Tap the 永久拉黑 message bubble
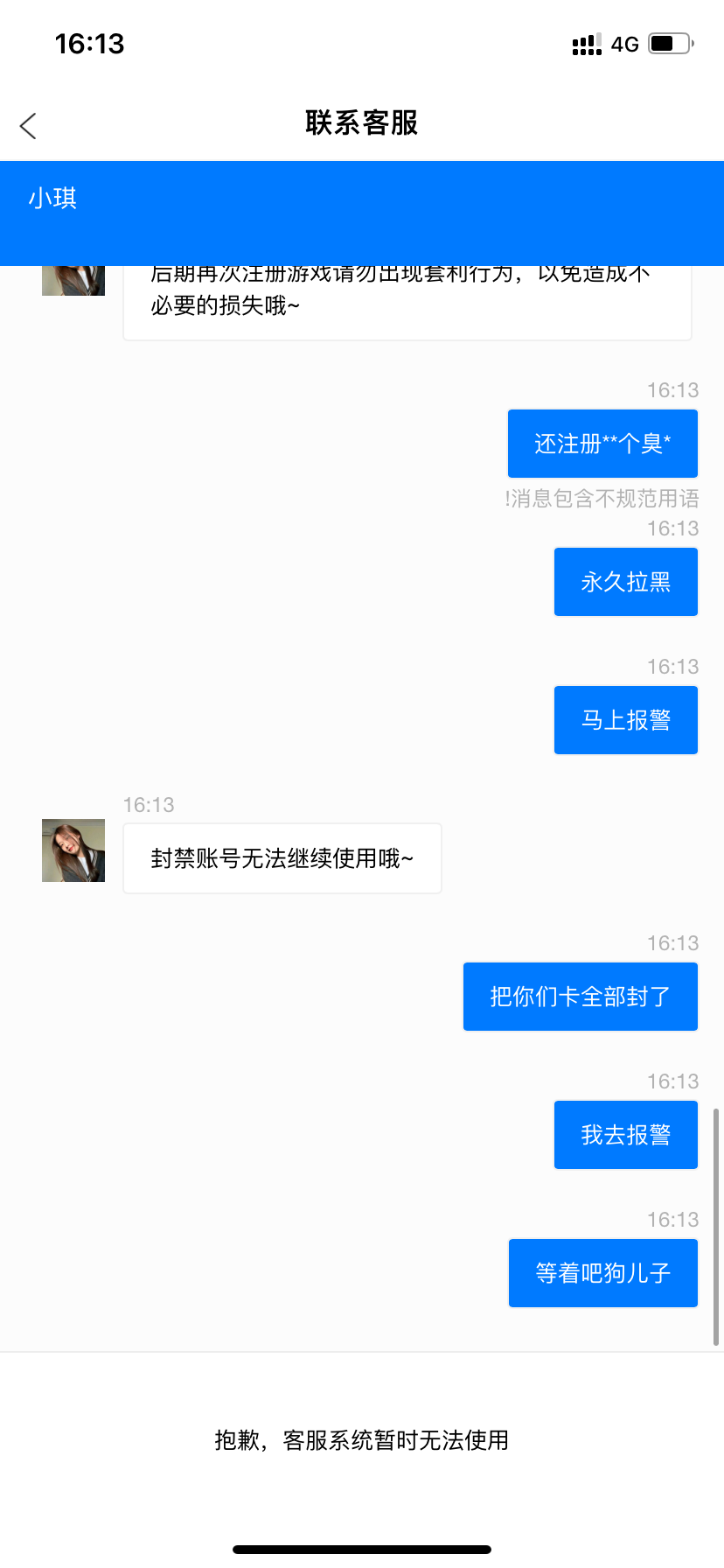 click(625, 581)
